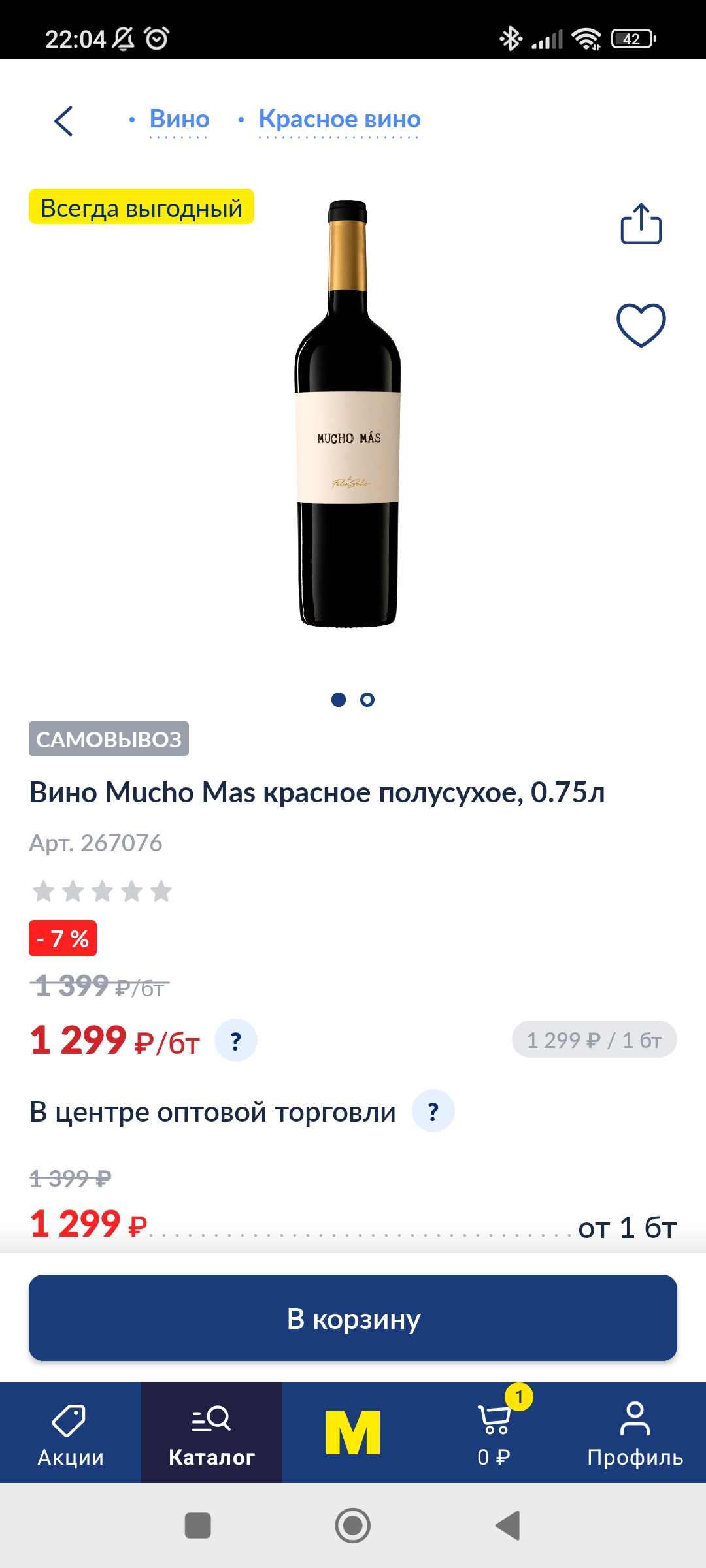Show the second product photo dot
Screen dimensions: 706x1568
[367, 700]
